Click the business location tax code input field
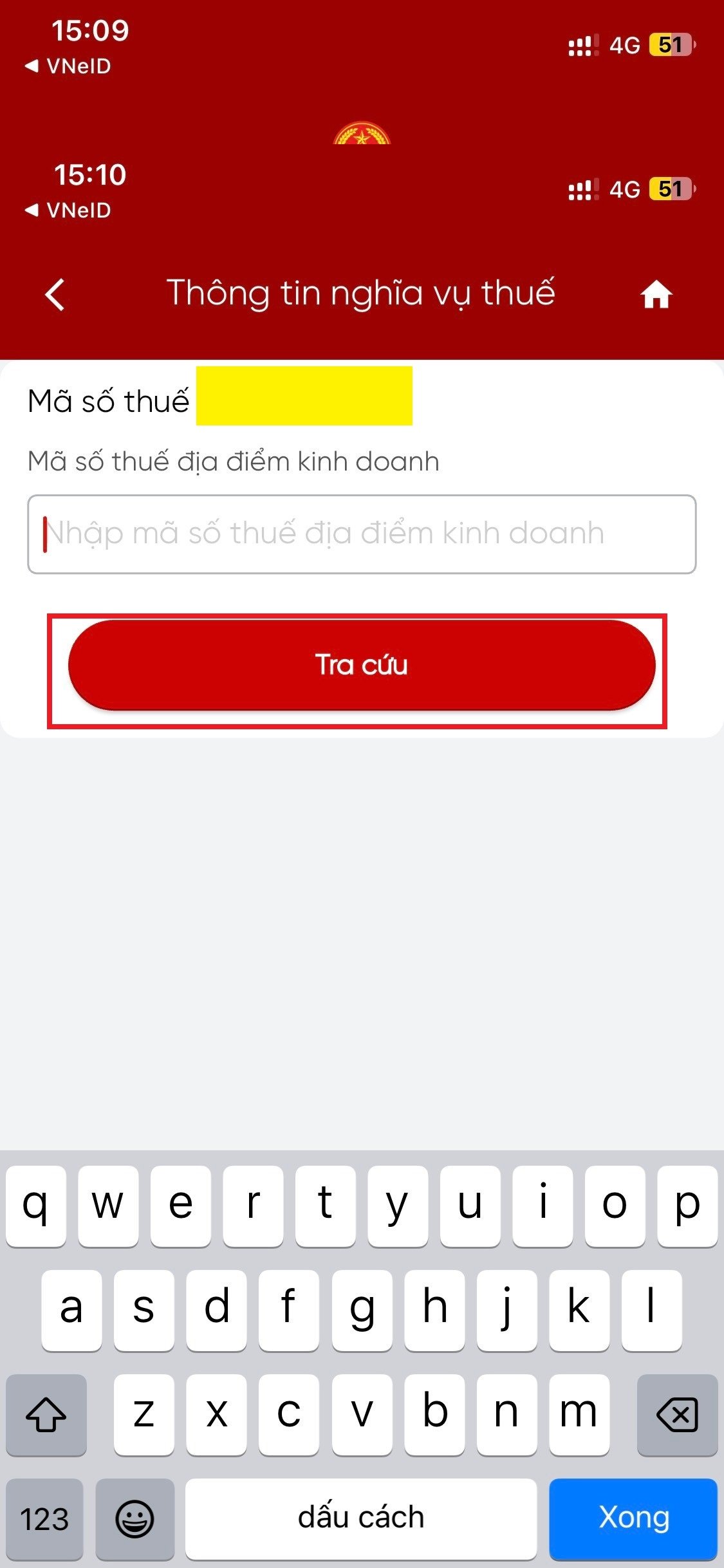The height and width of the screenshot is (1568, 724). point(362,532)
